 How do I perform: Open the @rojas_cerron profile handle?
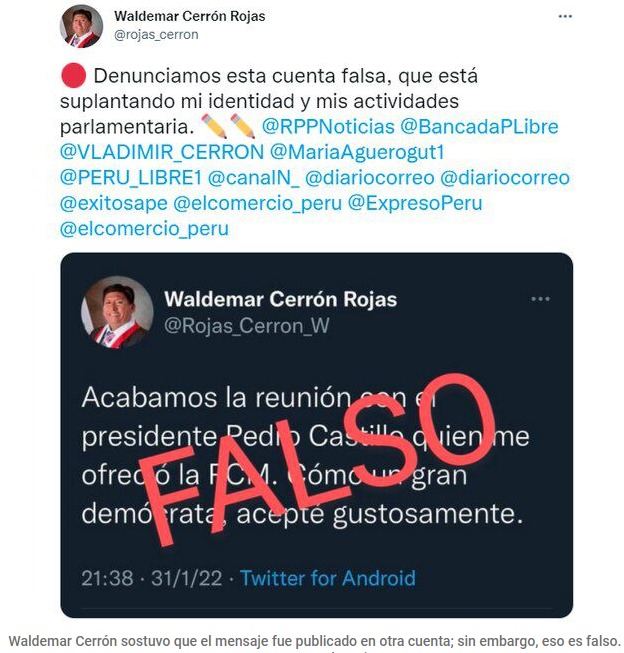(156, 35)
